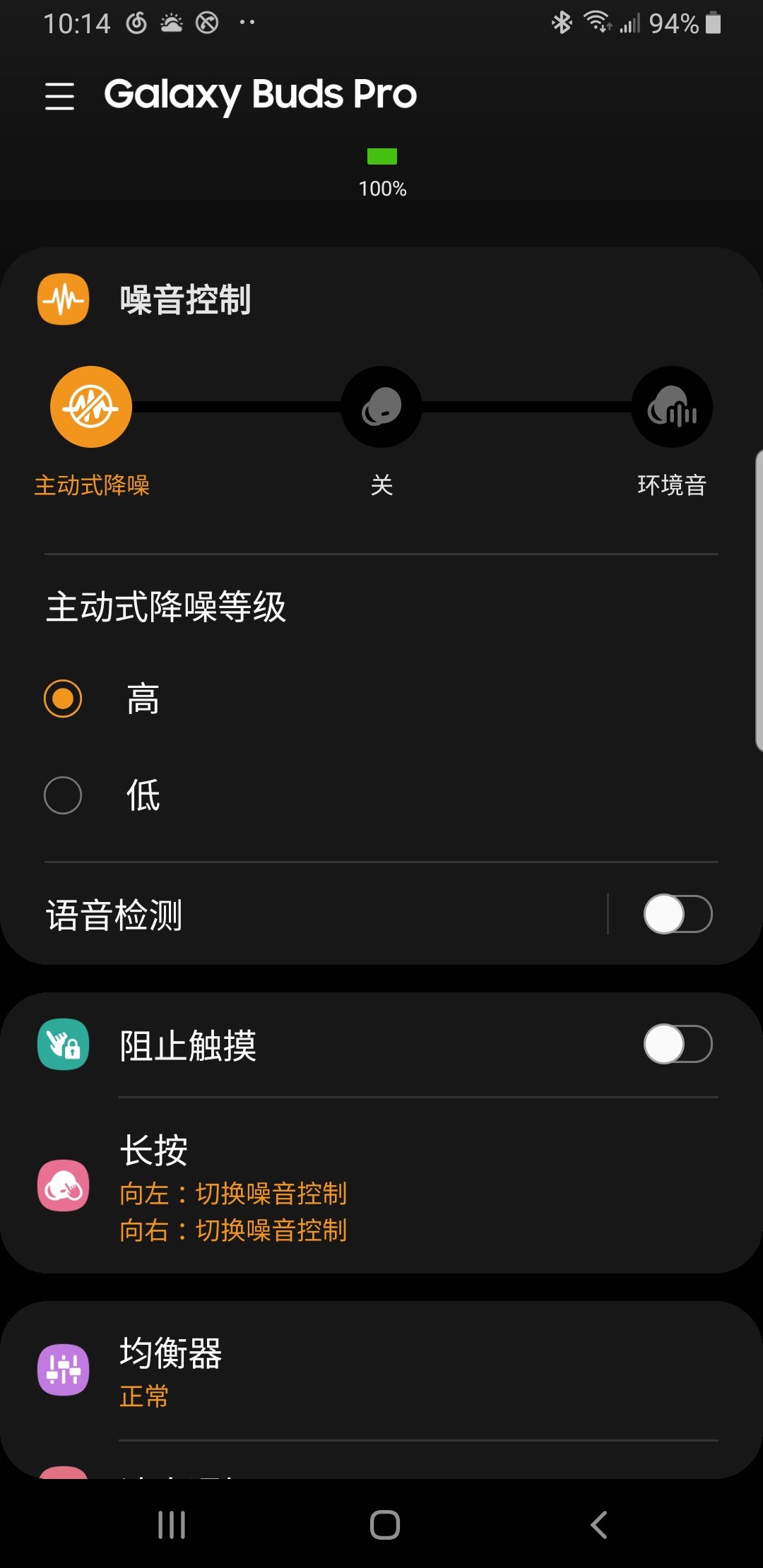Select the 低 low noise cancelling level

point(63,795)
